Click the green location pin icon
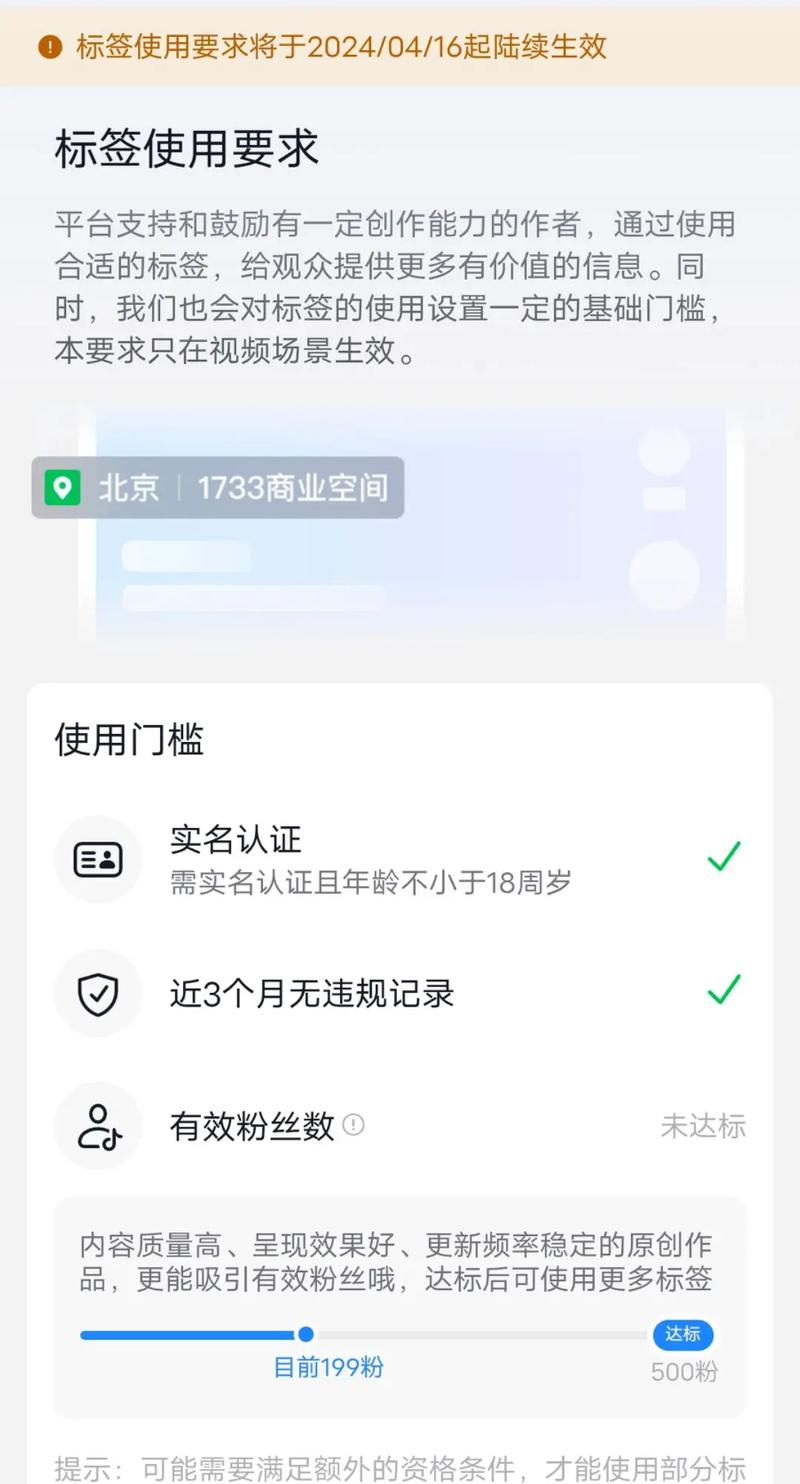 64,489
